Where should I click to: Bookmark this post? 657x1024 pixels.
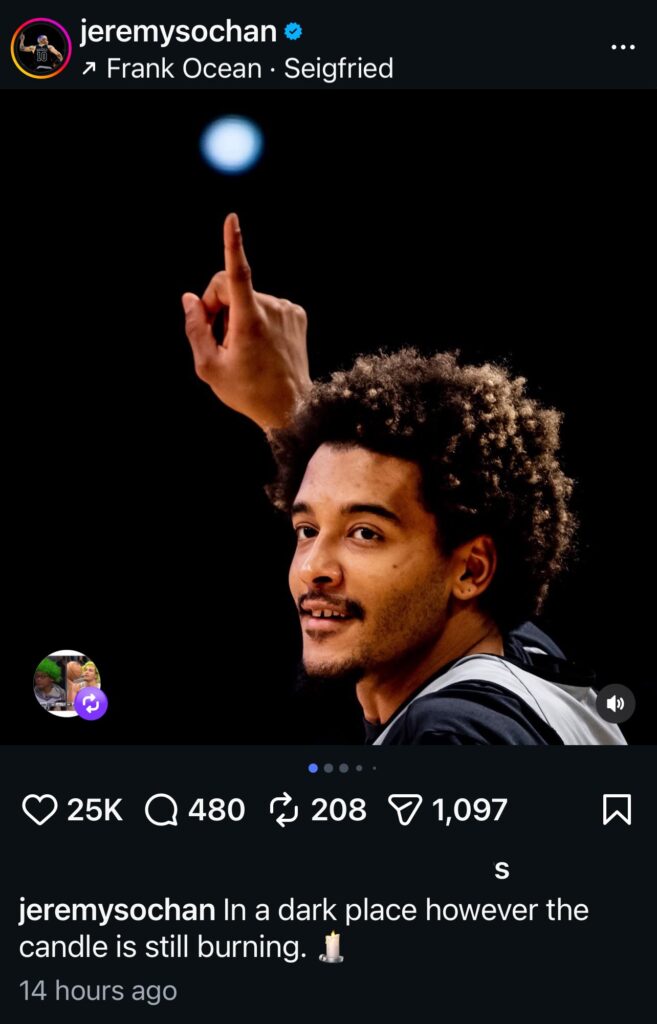[x=617, y=809]
